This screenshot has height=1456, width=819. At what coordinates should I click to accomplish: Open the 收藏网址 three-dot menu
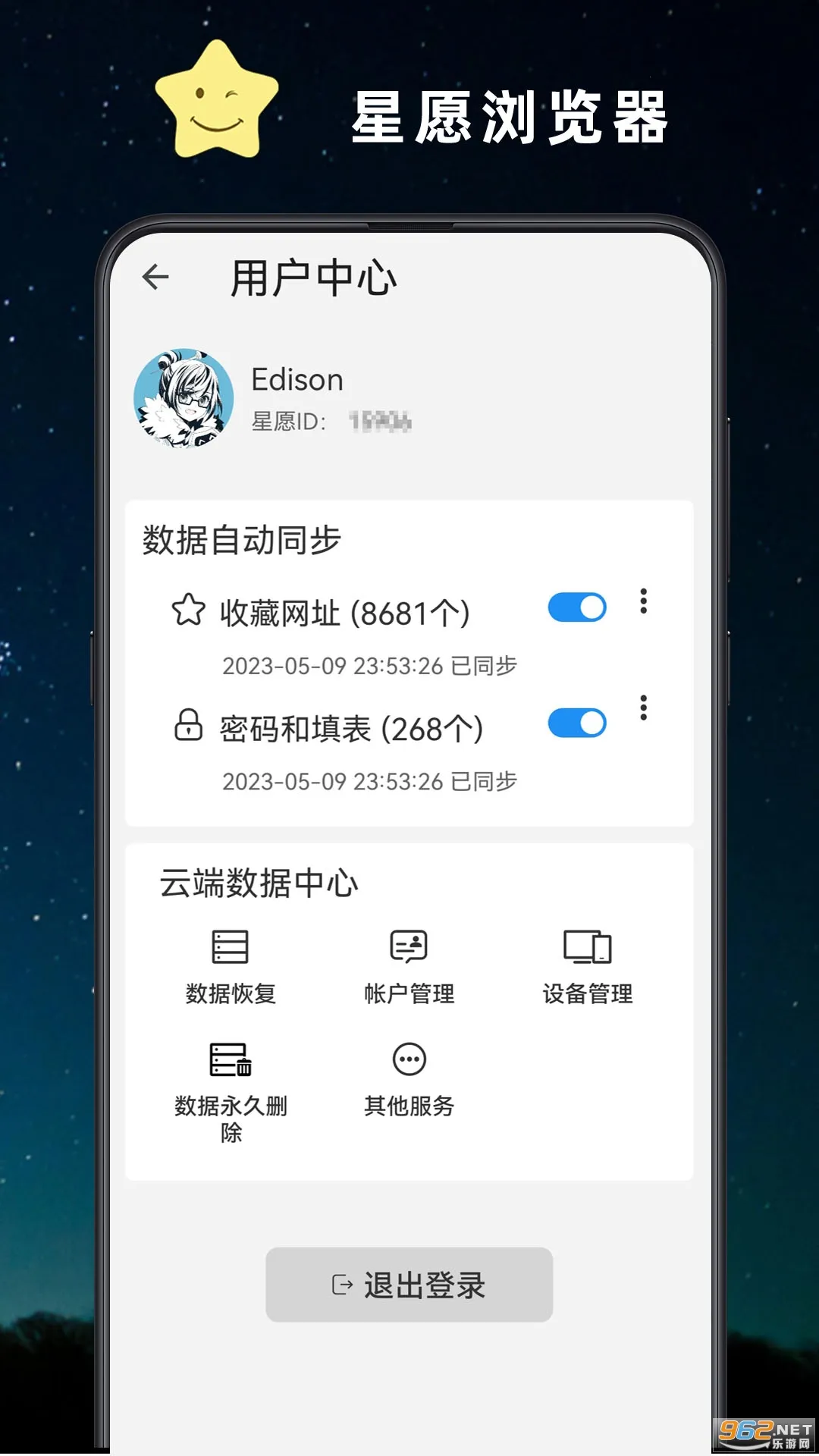[x=644, y=603]
